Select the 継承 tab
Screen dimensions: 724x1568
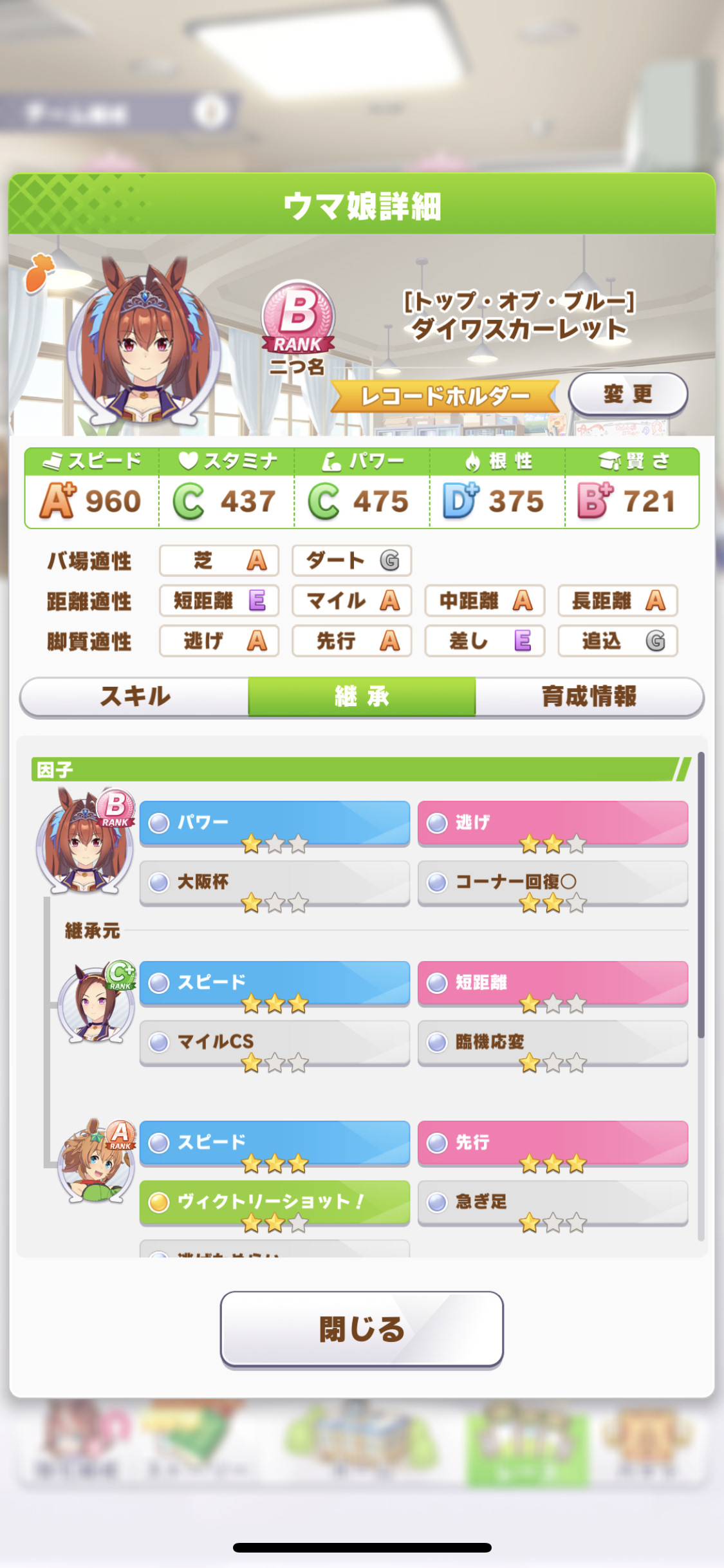click(362, 696)
